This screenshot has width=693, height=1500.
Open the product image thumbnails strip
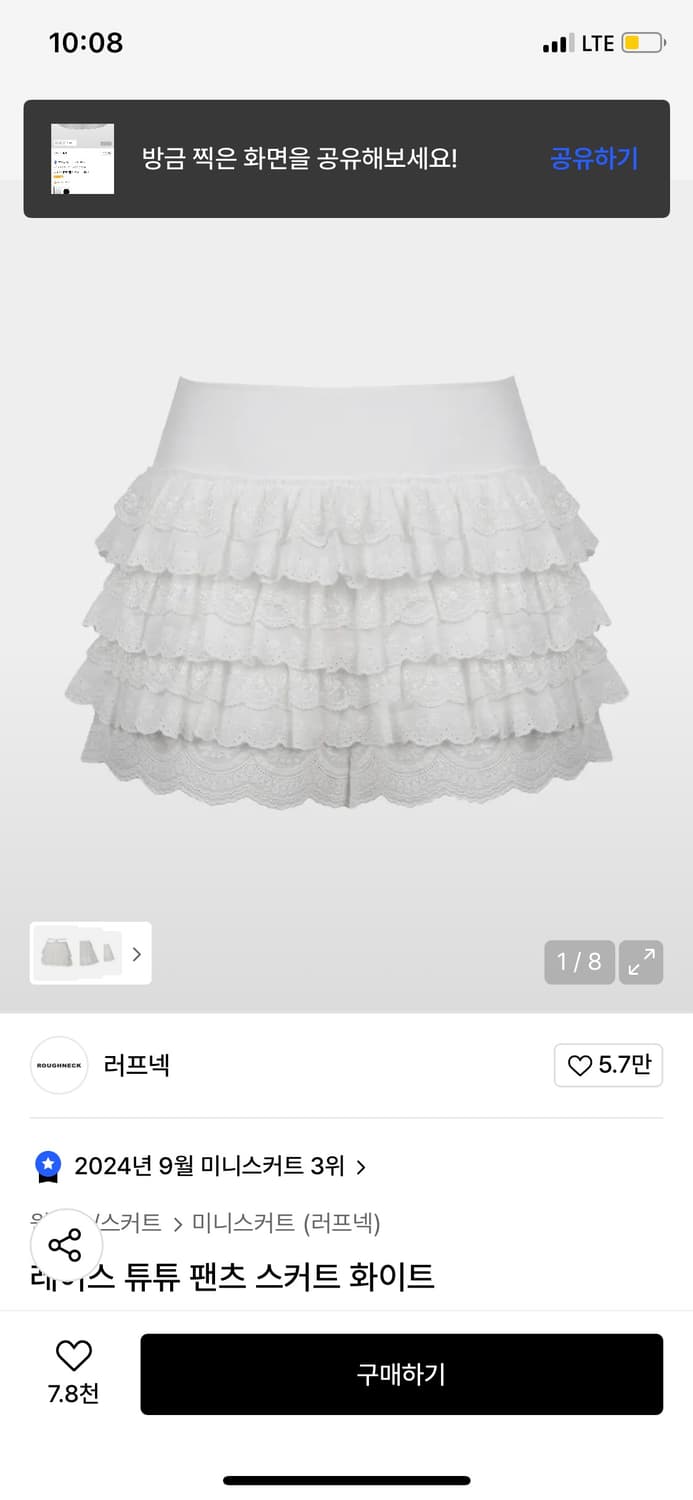pos(90,953)
